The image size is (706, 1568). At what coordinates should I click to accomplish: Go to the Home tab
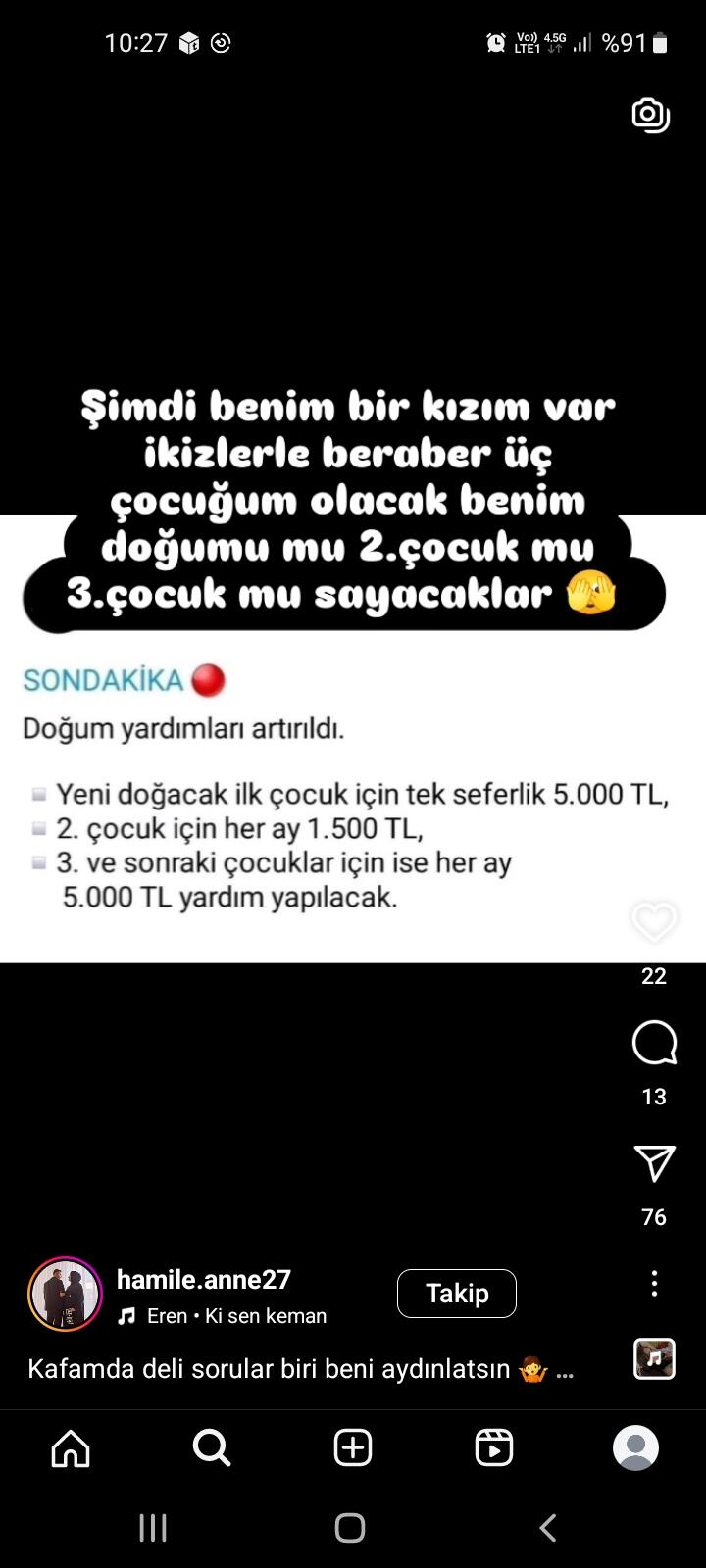point(71,1447)
